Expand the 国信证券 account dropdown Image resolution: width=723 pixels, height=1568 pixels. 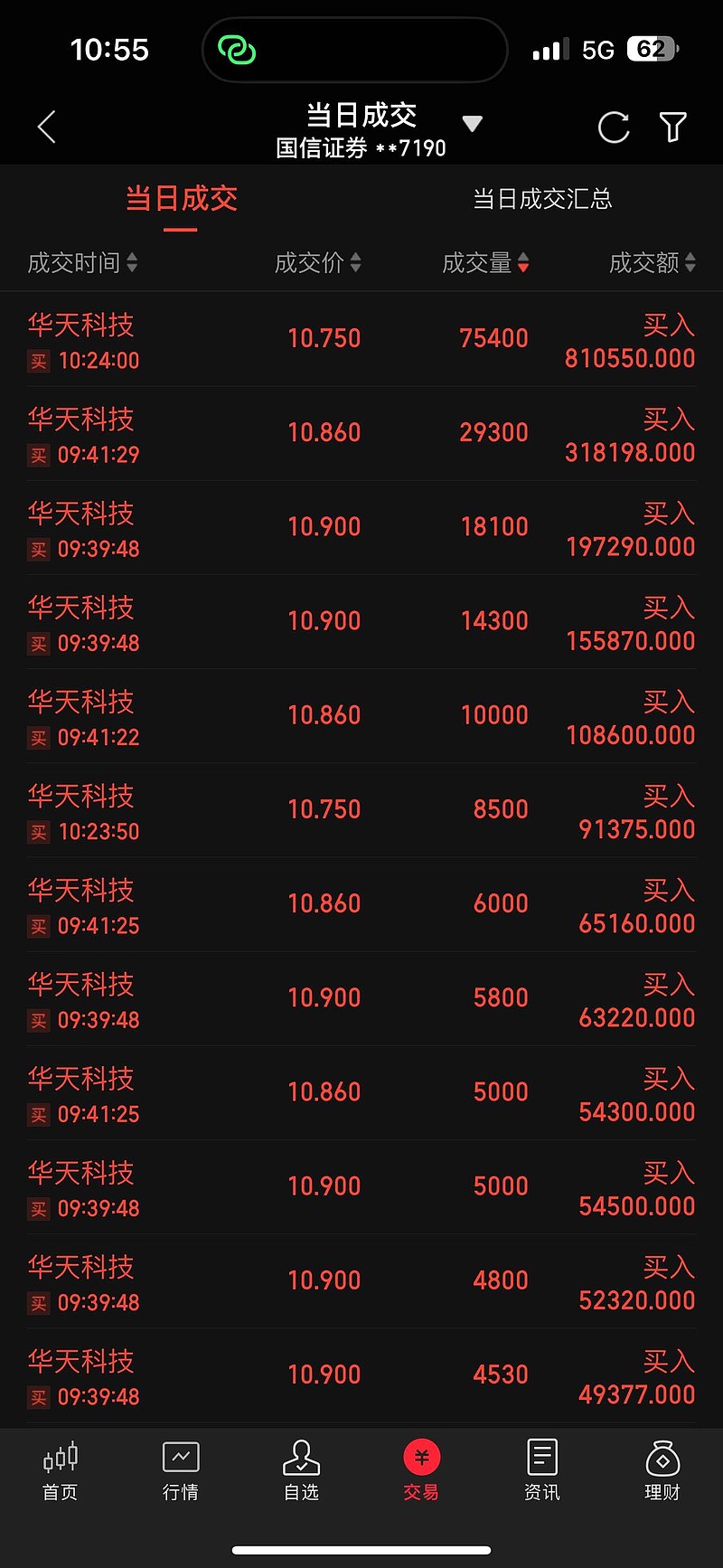pos(472,124)
